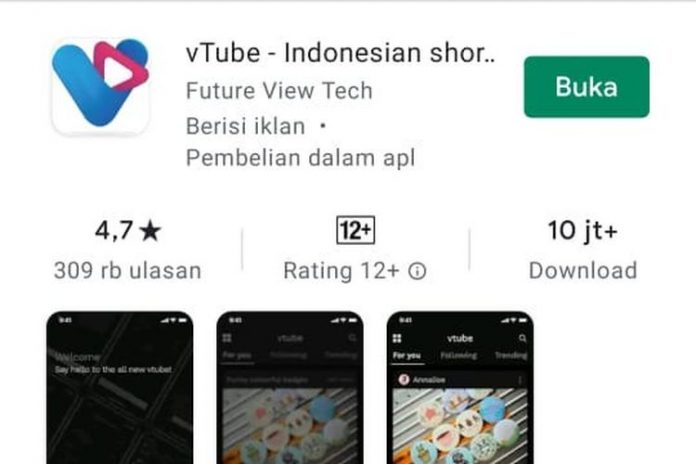The image size is (696, 464).
Task: Open the Welcome screenshot preview
Action: [119, 388]
